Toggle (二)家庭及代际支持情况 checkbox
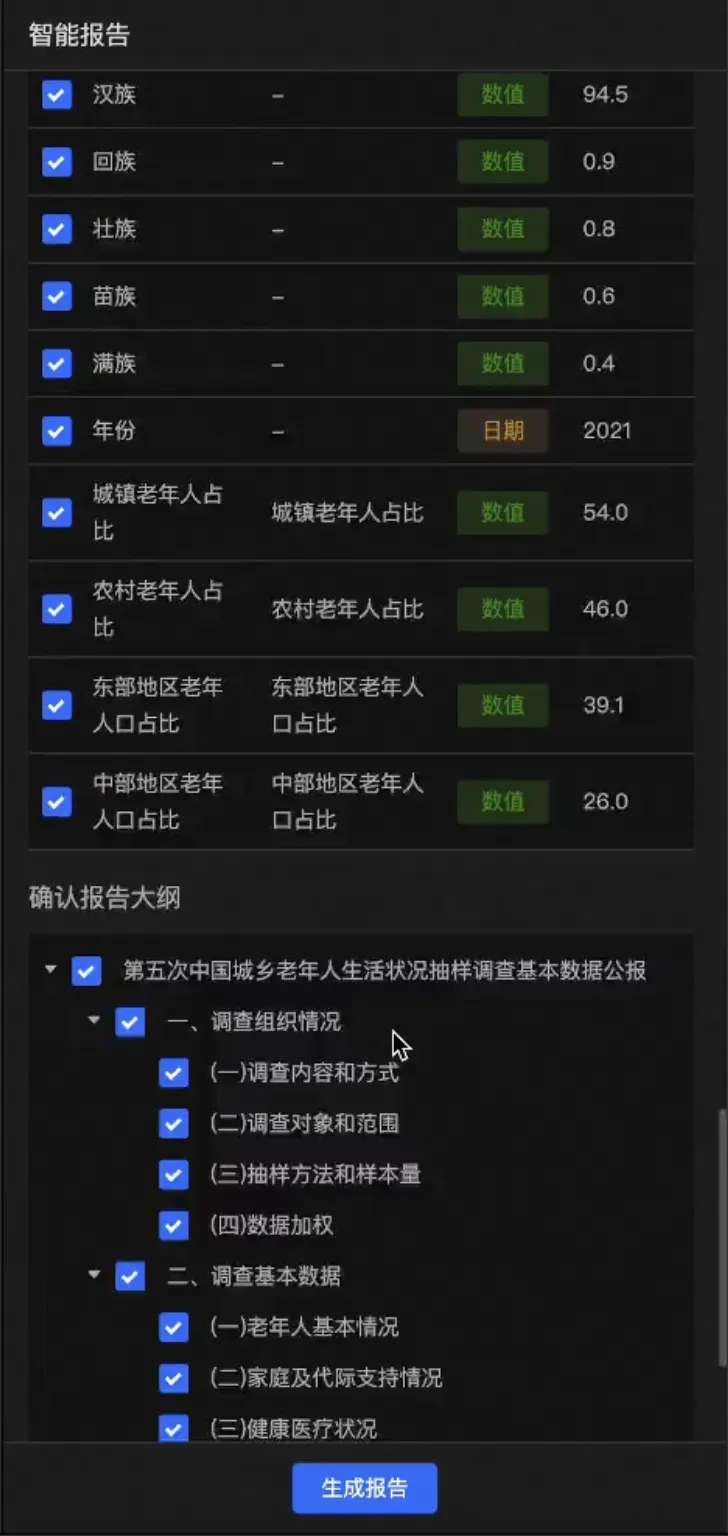 (174, 1378)
